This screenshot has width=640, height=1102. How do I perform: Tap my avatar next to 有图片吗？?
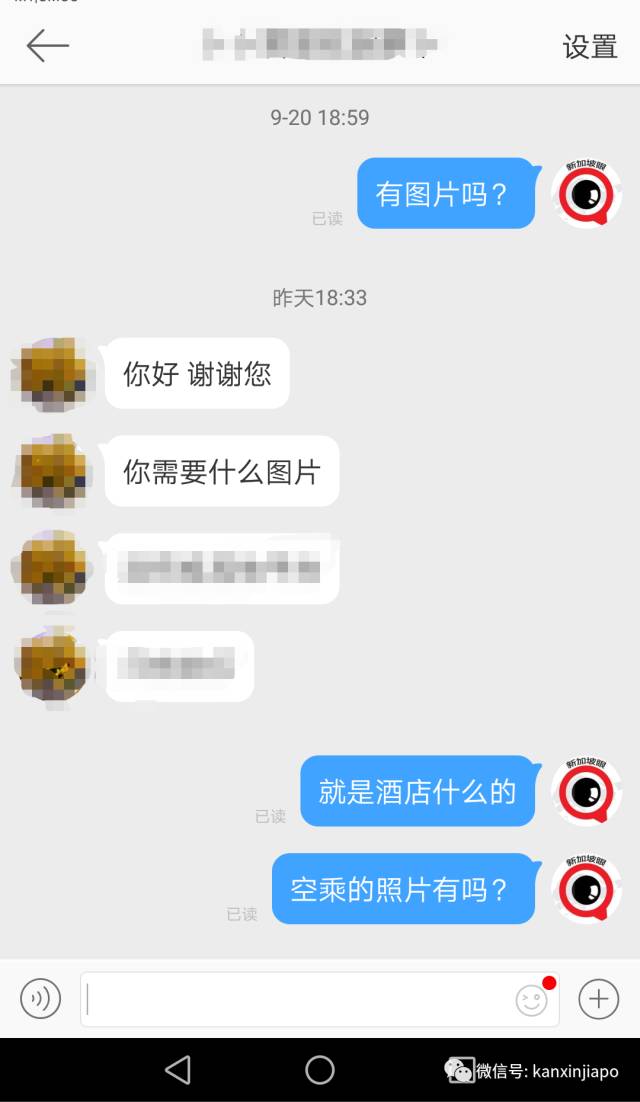(587, 193)
